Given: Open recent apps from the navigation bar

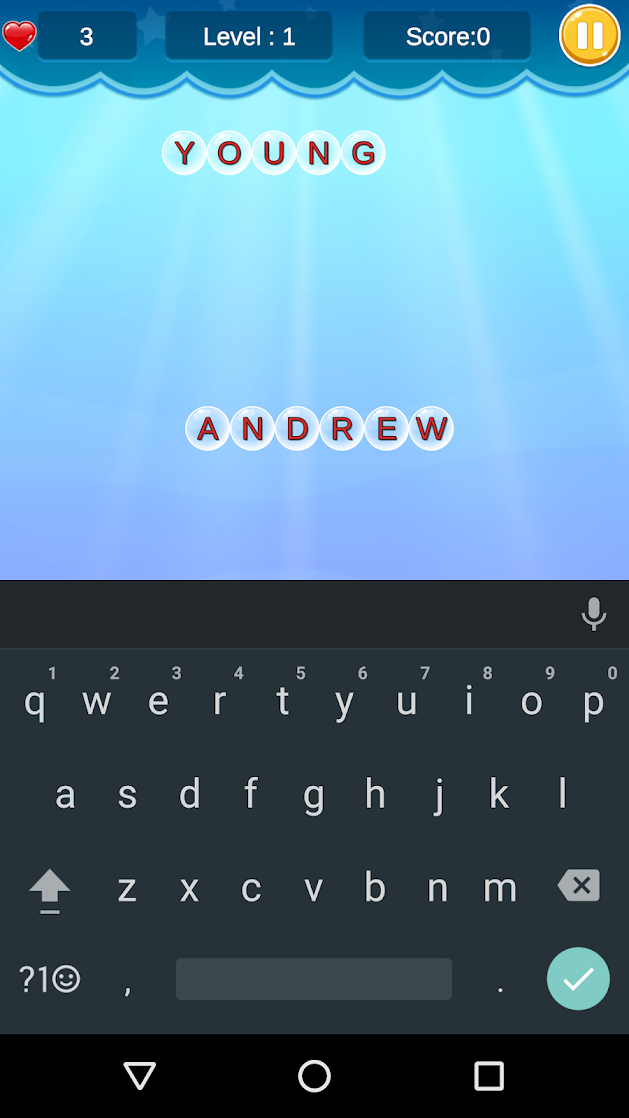Looking at the screenshot, I should click(x=489, y=1075).
